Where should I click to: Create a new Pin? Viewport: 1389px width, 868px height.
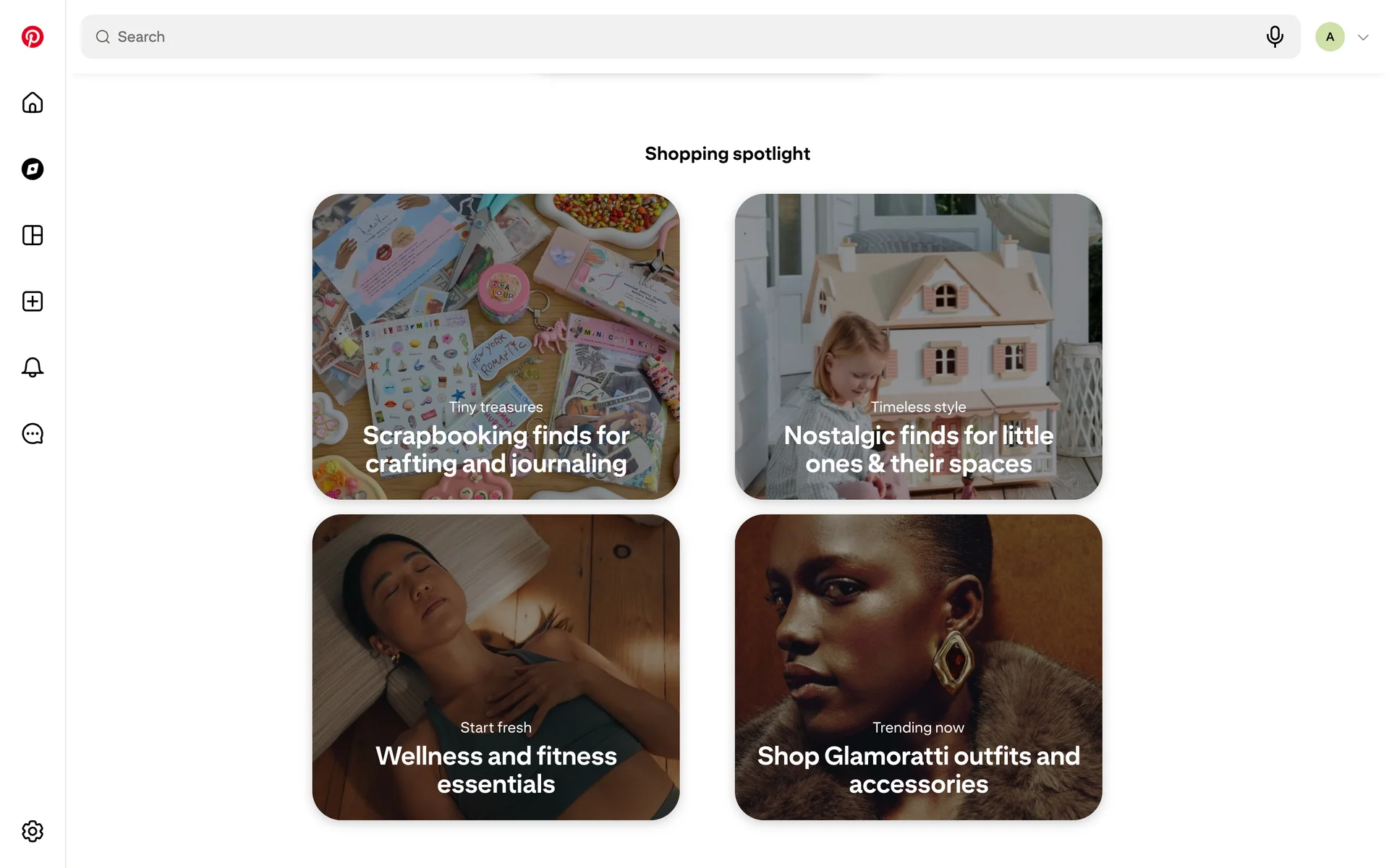33,302
